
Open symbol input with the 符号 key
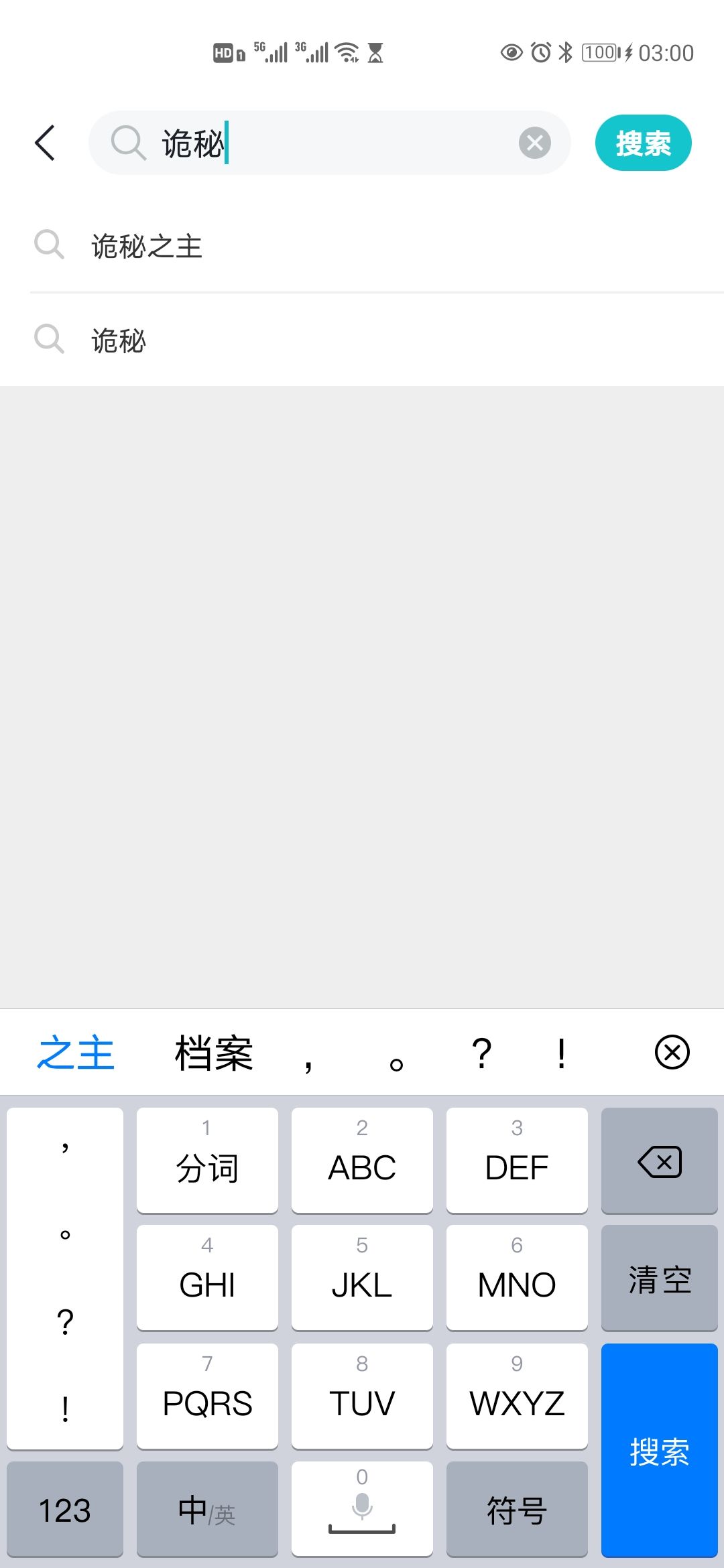click(x=516, y=1509)
